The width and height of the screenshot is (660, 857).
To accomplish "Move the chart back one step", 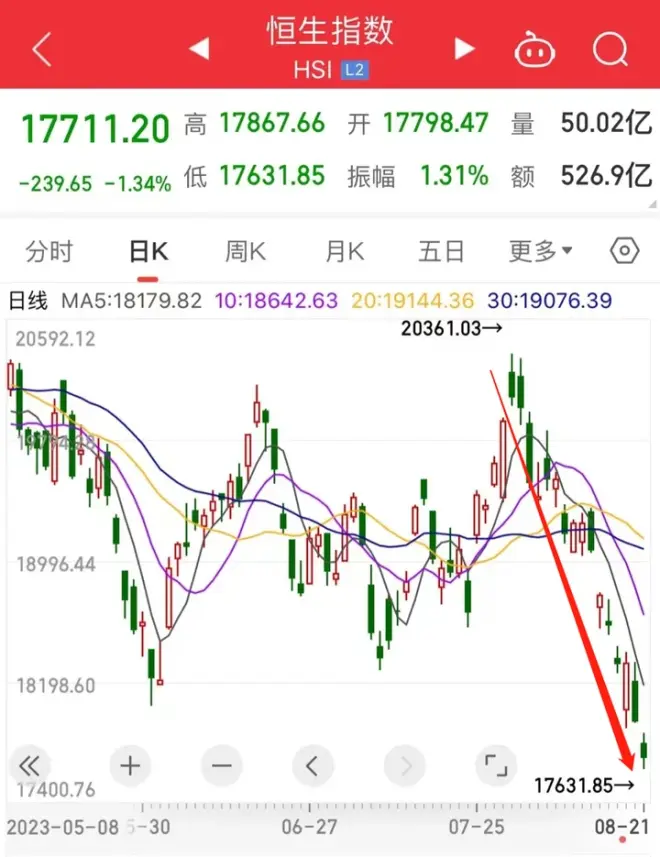I will [x=312, y=767].
